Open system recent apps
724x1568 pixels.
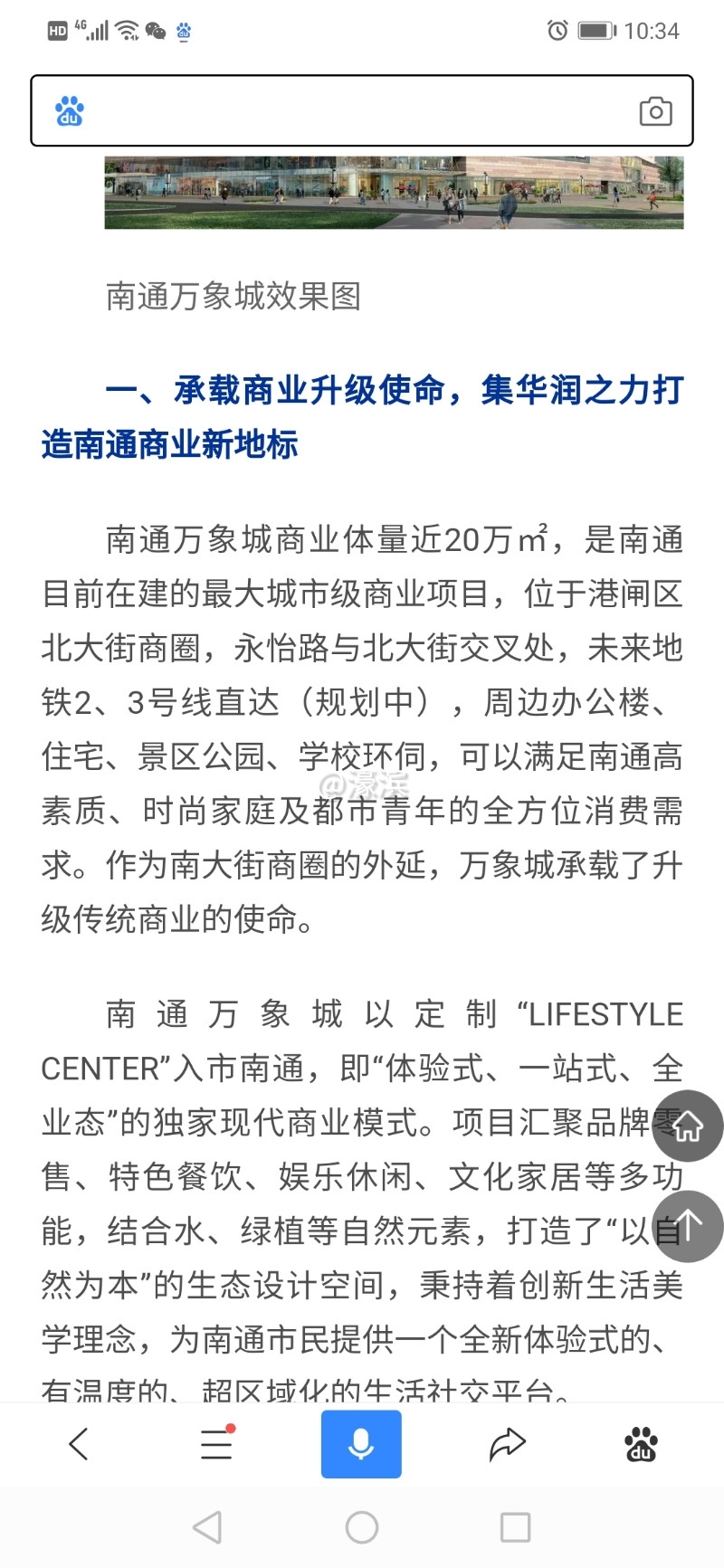coord(515,1527)
